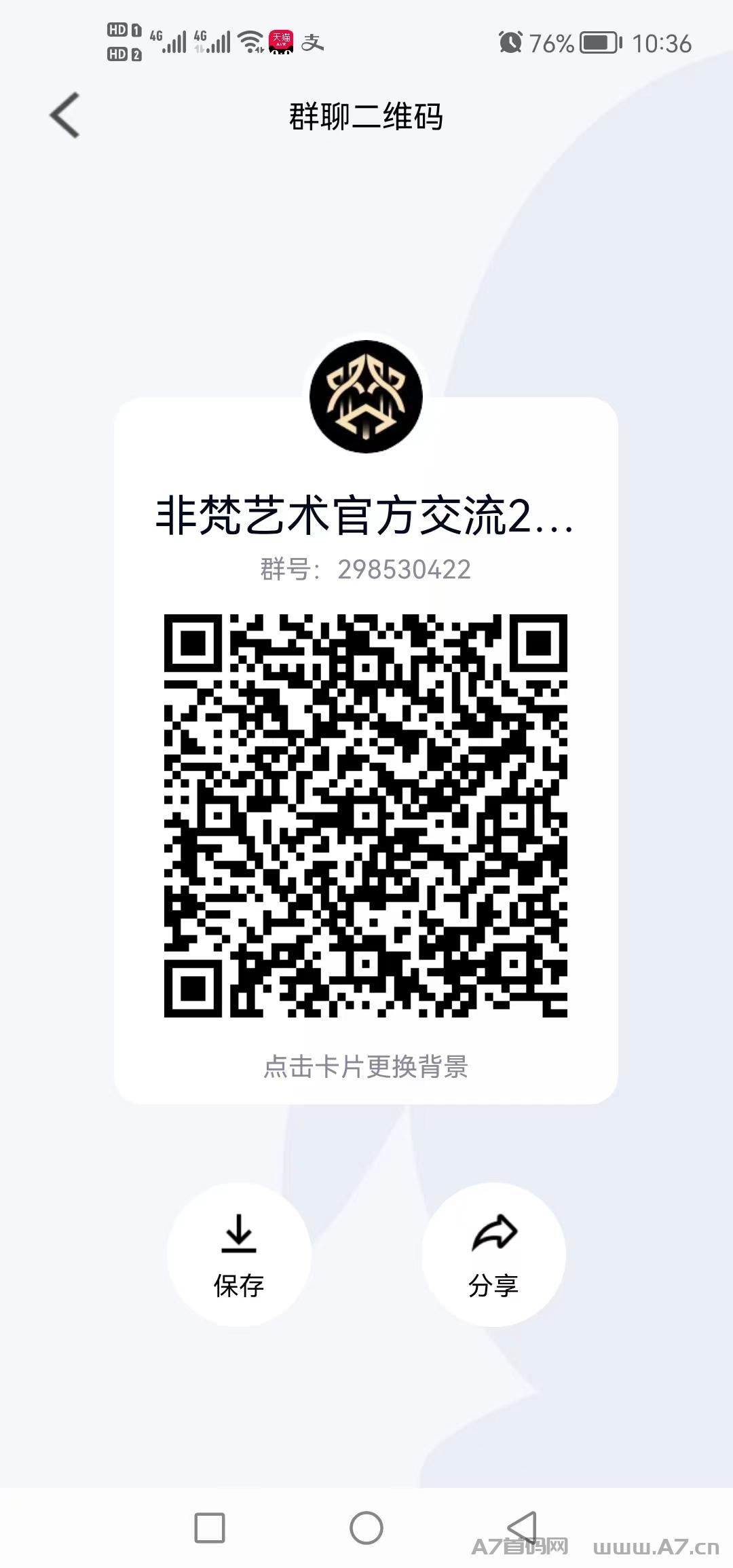Save the group QR code
The width and height of the screenshot is (733, 1568).
(239, 1254)
